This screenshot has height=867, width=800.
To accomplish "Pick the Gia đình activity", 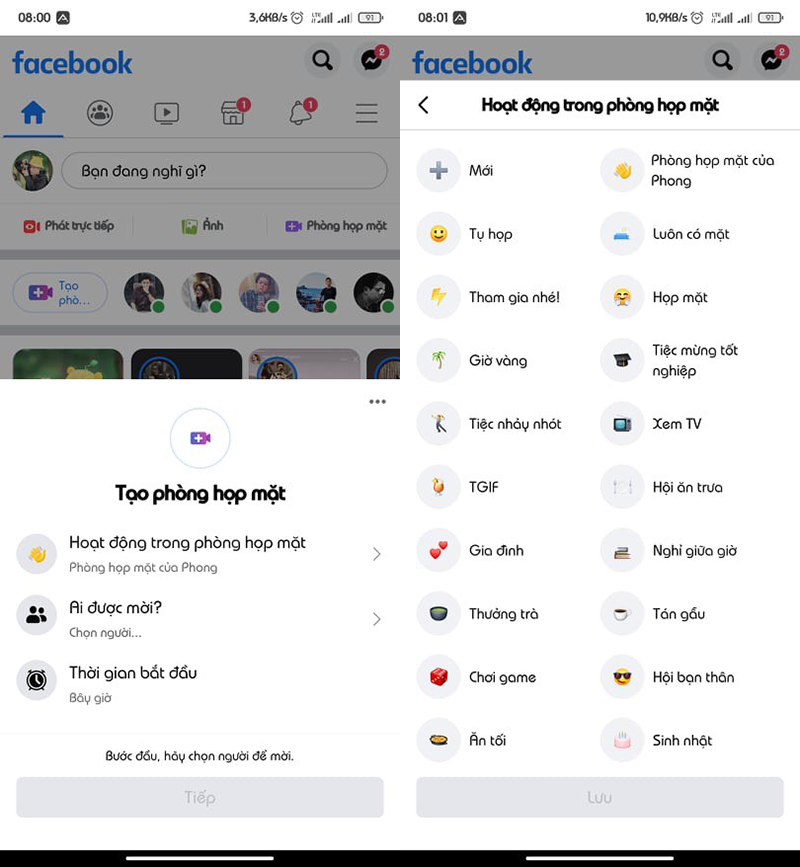I will coord(495,551).
